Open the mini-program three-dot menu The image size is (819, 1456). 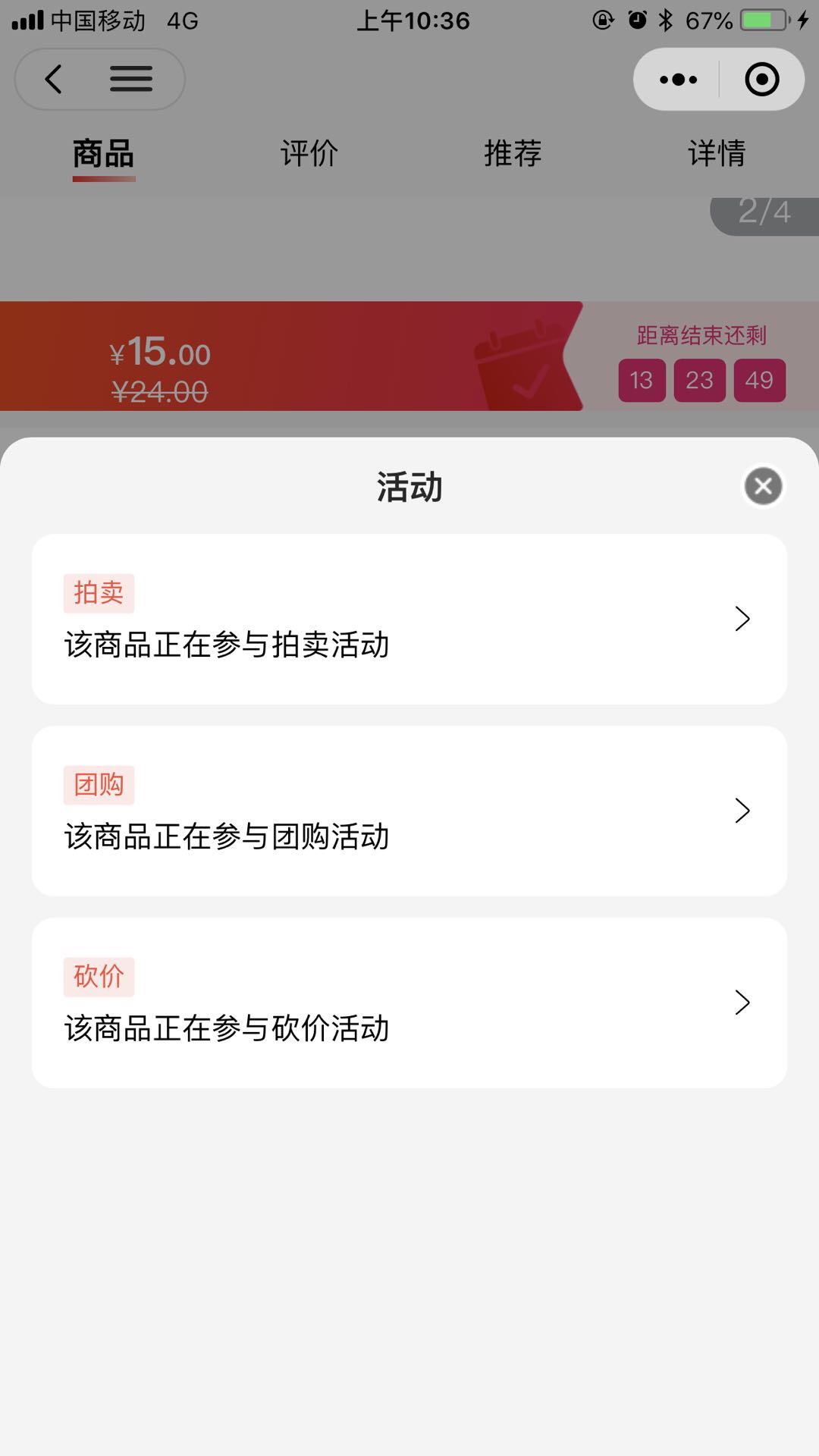(x=678, y=79)
